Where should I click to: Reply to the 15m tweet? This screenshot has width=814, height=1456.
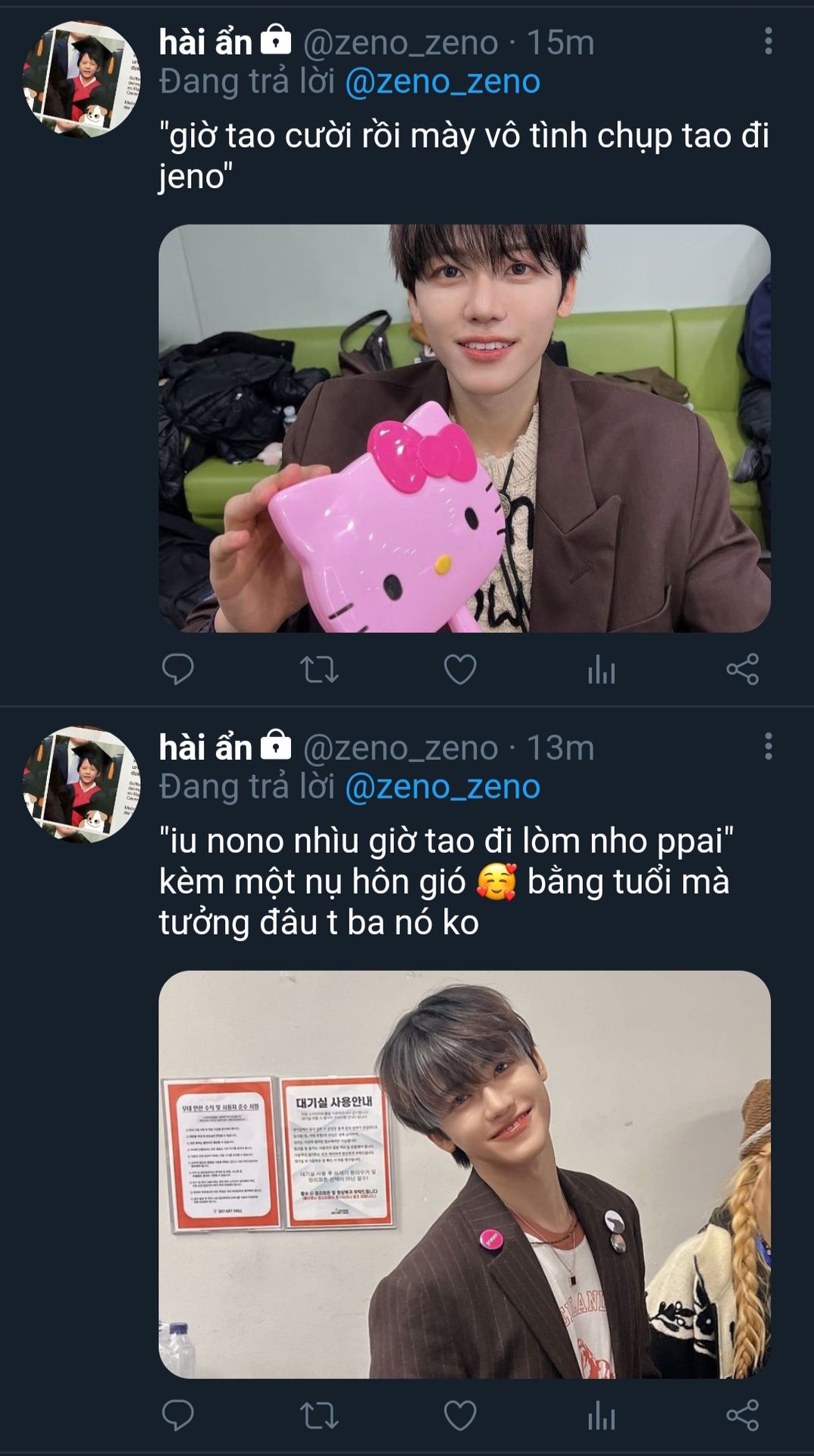tap(178, 670)
